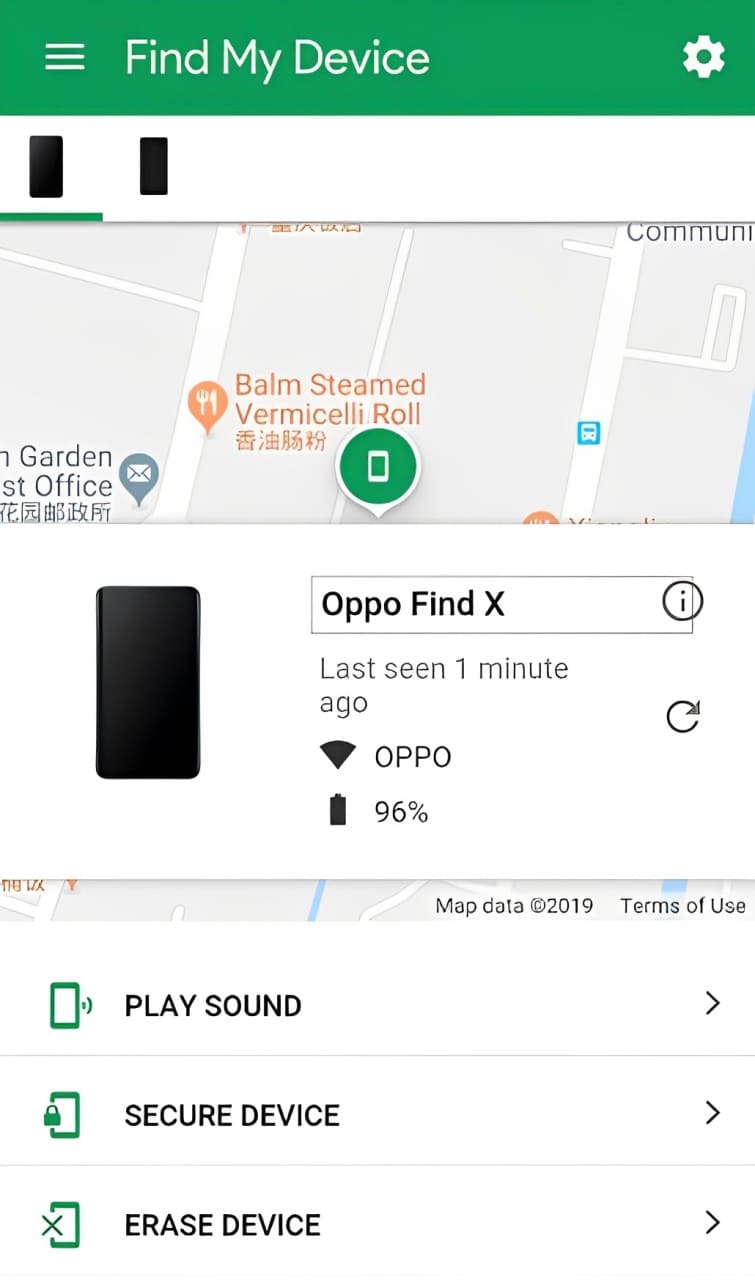Expand the Secure Device row chevron
Image resolution: width=755 pixels, height=1280 pixels.
pyautogui.click(x=712, y=1113)
